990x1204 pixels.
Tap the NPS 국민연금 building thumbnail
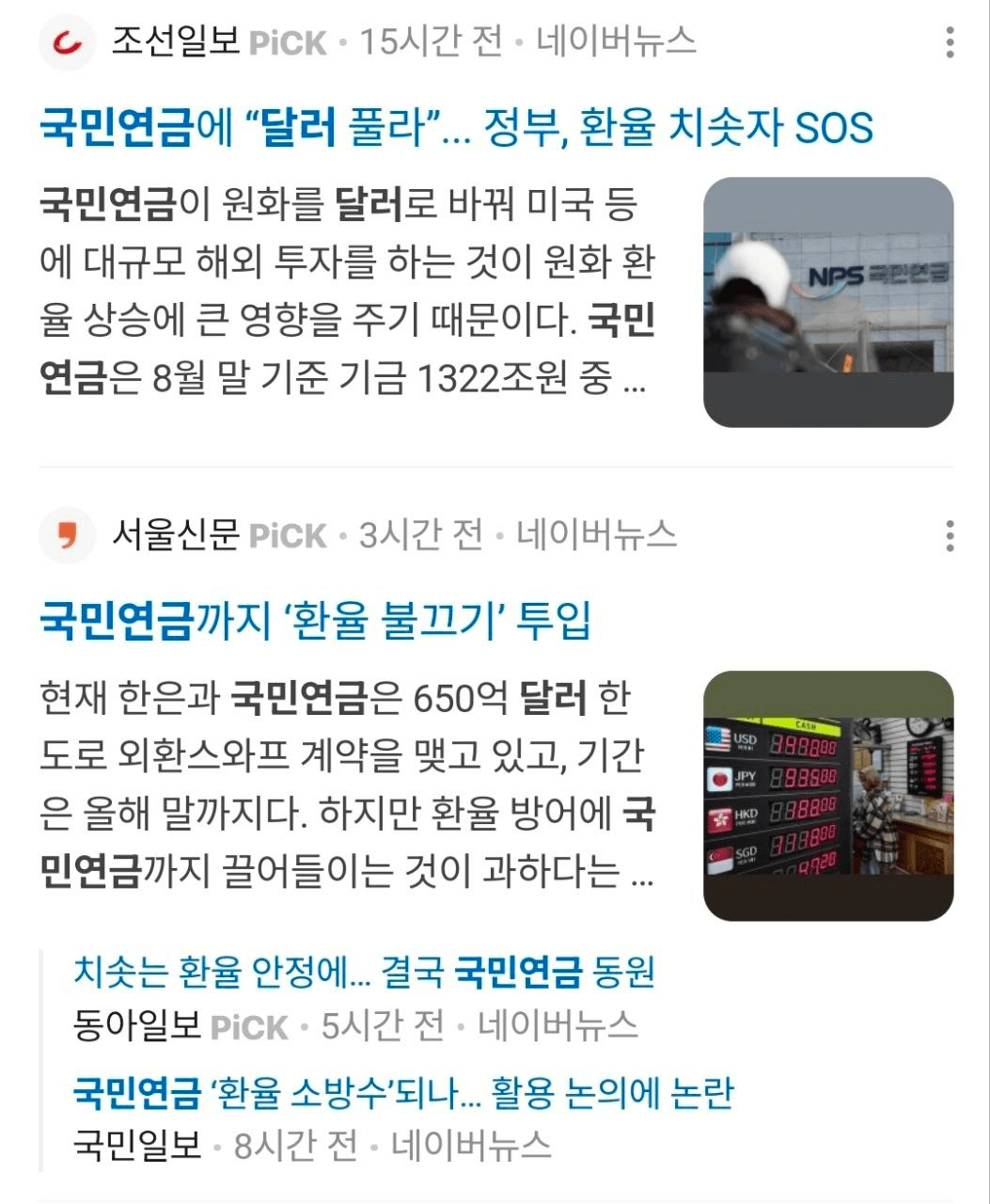(x=828, y=302)
